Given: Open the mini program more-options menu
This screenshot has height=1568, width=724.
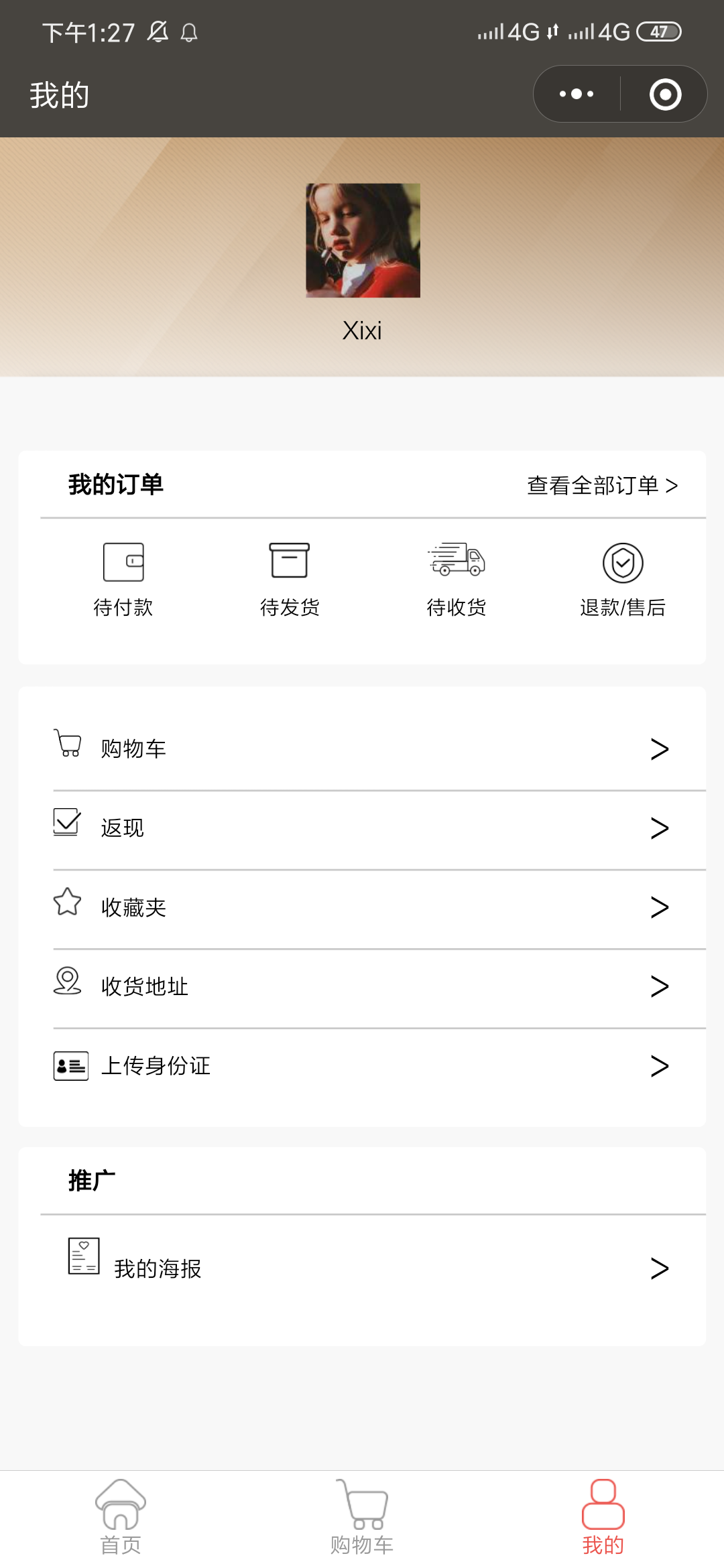Looking at the screenshot, I should pos(577,94).
